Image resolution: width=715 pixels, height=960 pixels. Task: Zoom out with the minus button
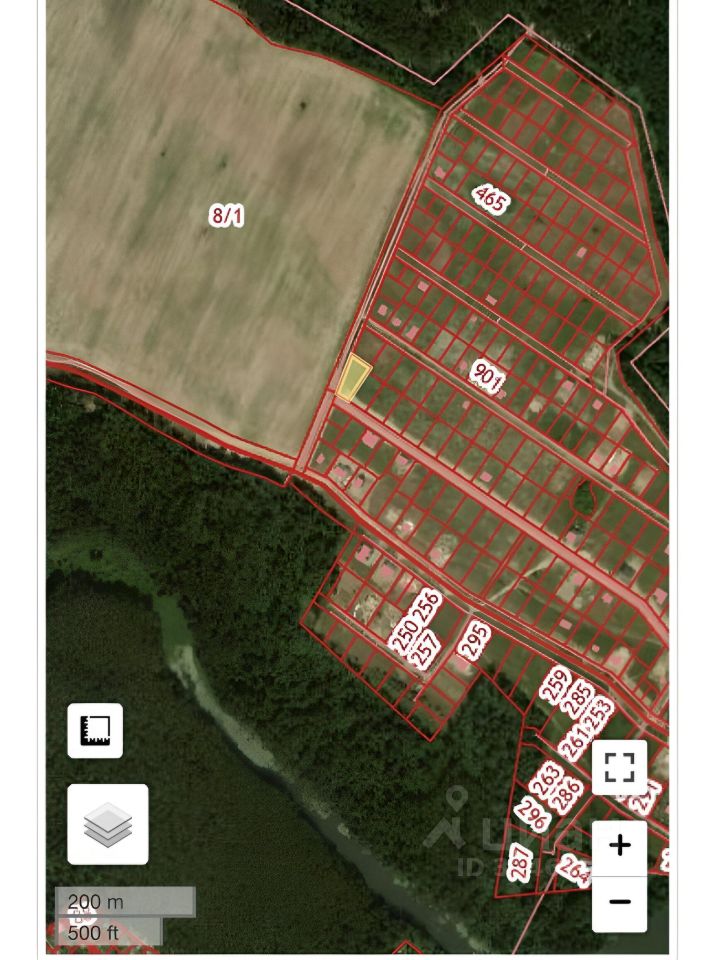tap(619, 902)
